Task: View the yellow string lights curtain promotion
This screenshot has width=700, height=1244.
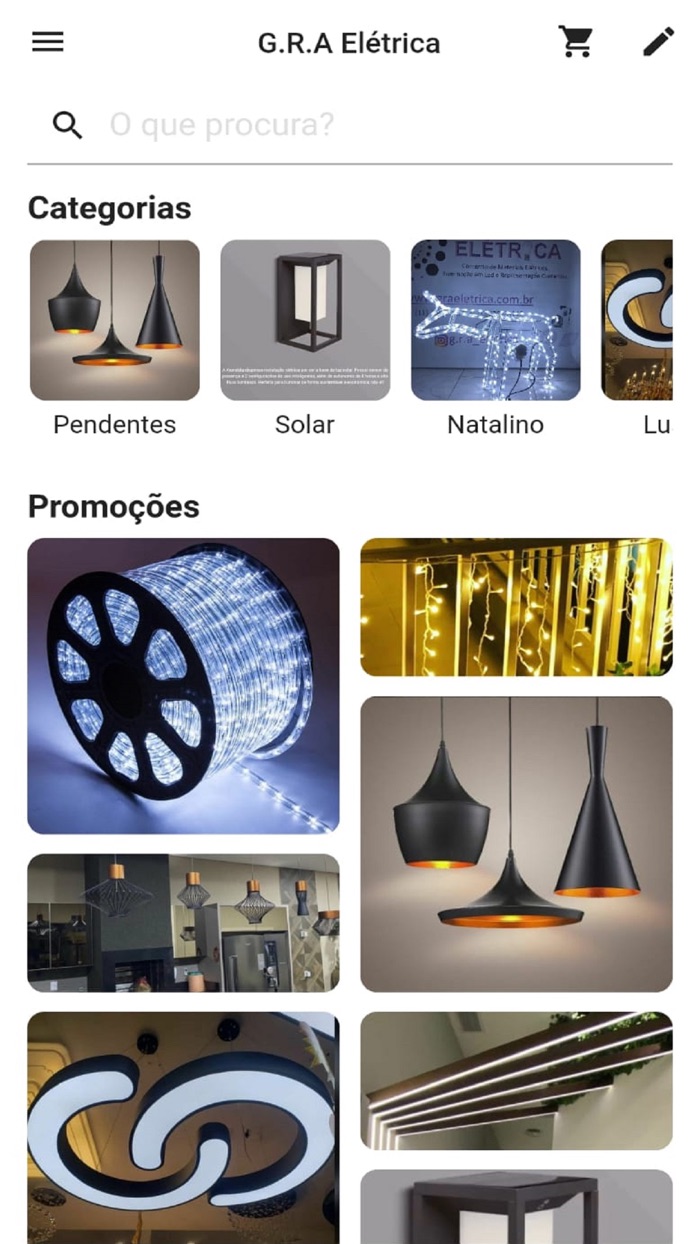Action: [516, 607]
